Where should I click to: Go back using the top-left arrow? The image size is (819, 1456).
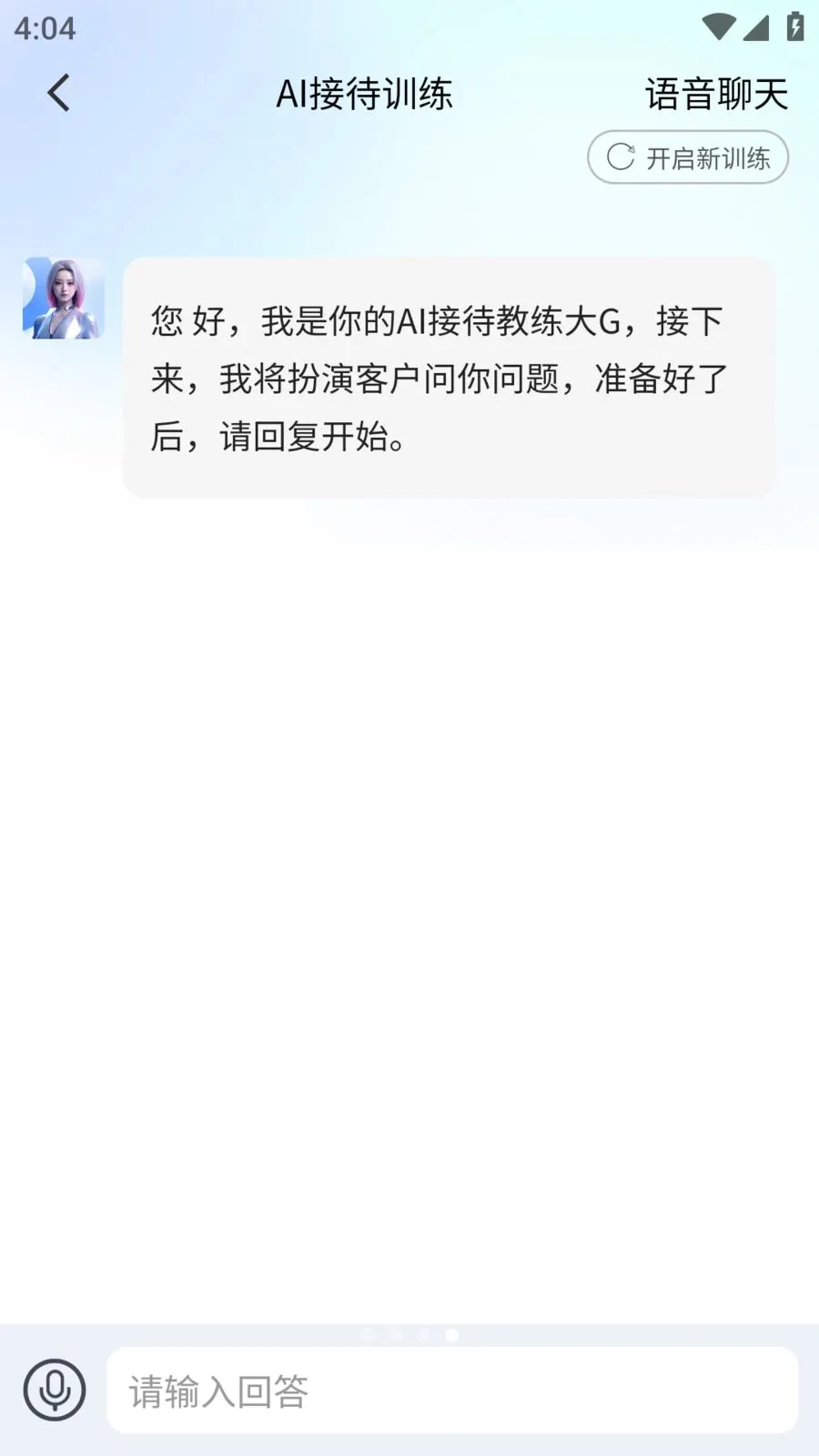[58, 93]
